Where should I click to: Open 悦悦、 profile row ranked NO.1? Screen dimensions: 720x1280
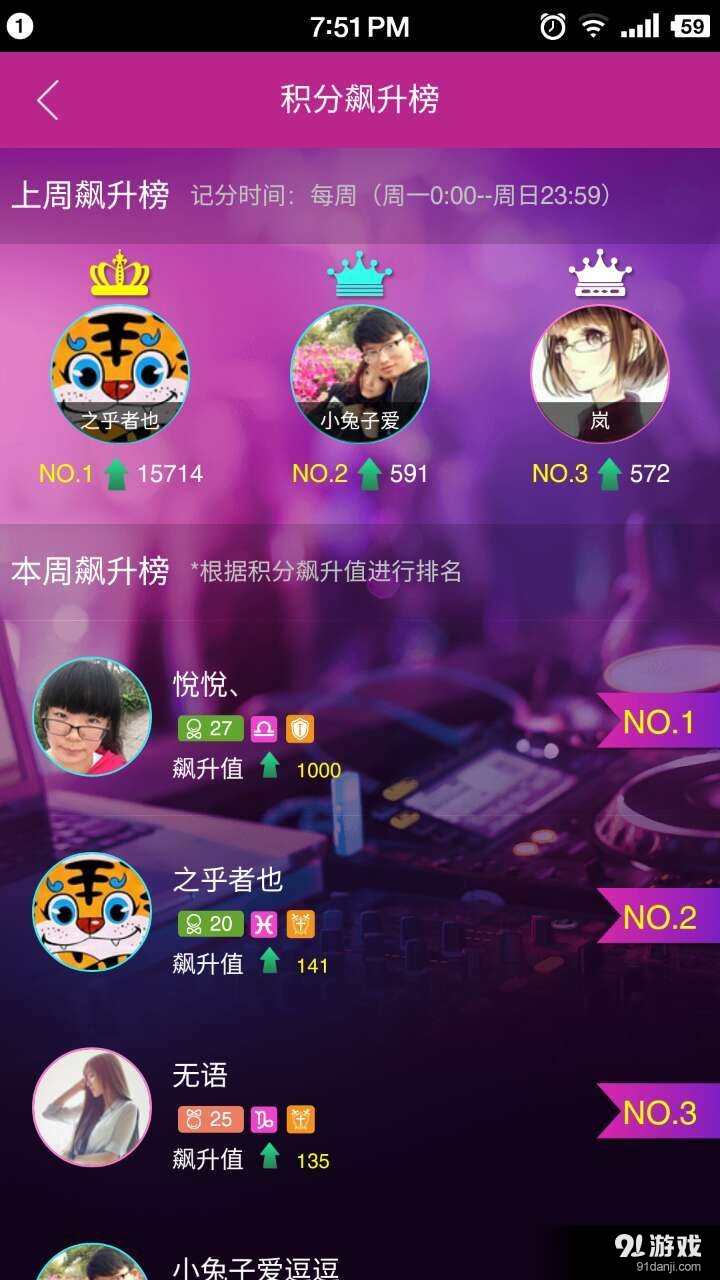360,718
